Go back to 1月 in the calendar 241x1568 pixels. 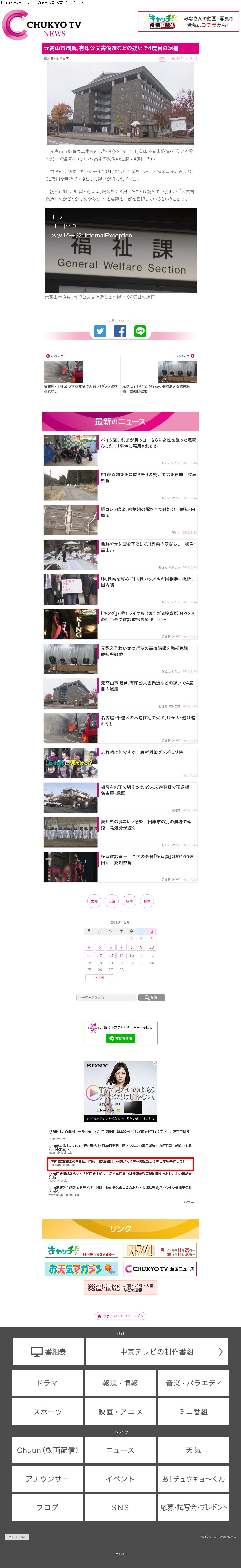[100, 977]
